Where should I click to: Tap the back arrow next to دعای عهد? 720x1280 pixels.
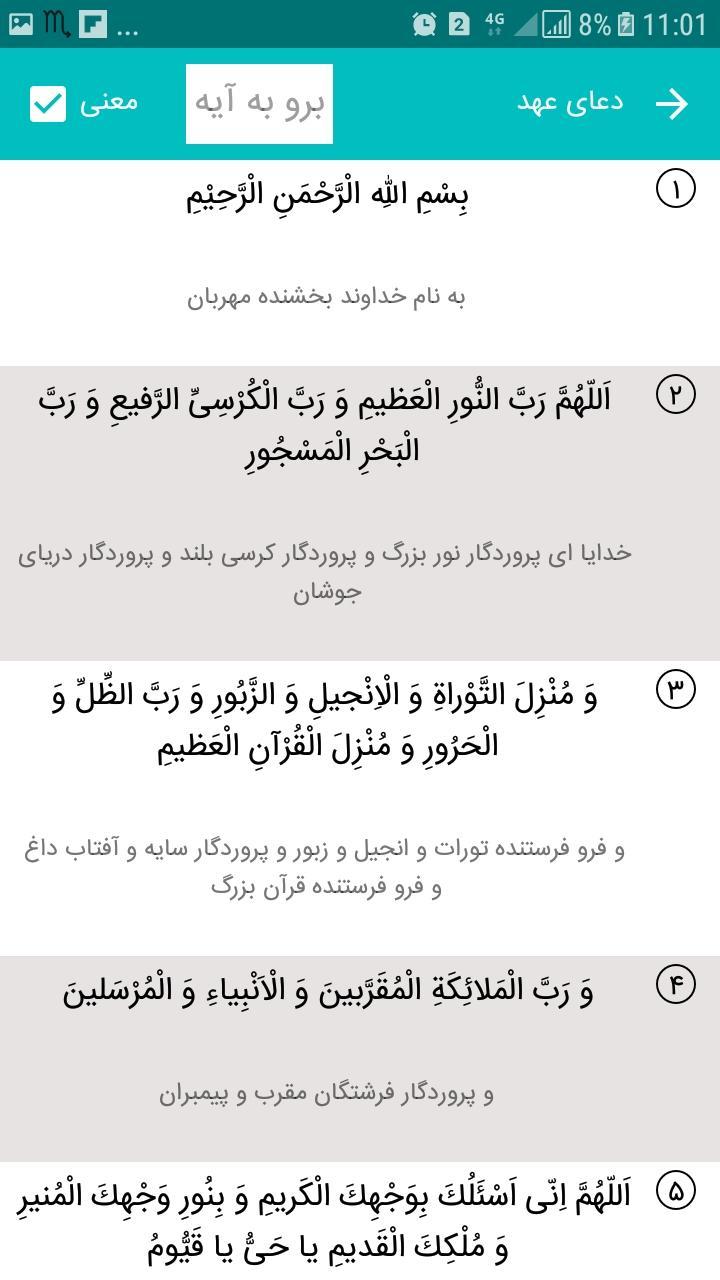click(x=672, y=103)
